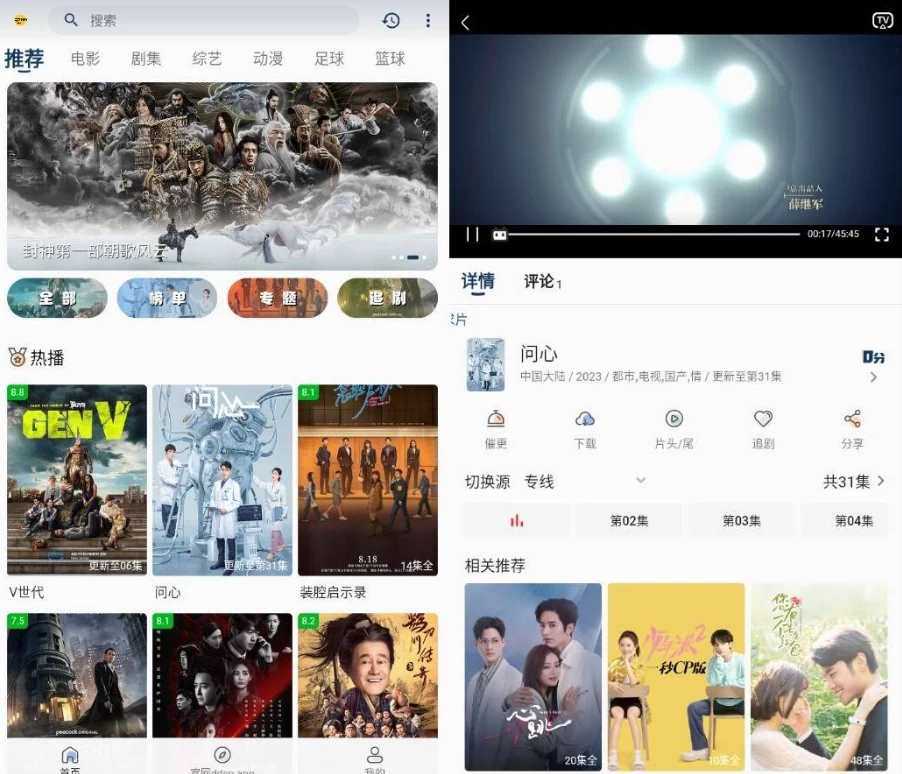This screenshot has height=774, width=902.
Task: Select the 综艺 tab
Action: pos(207,59)
